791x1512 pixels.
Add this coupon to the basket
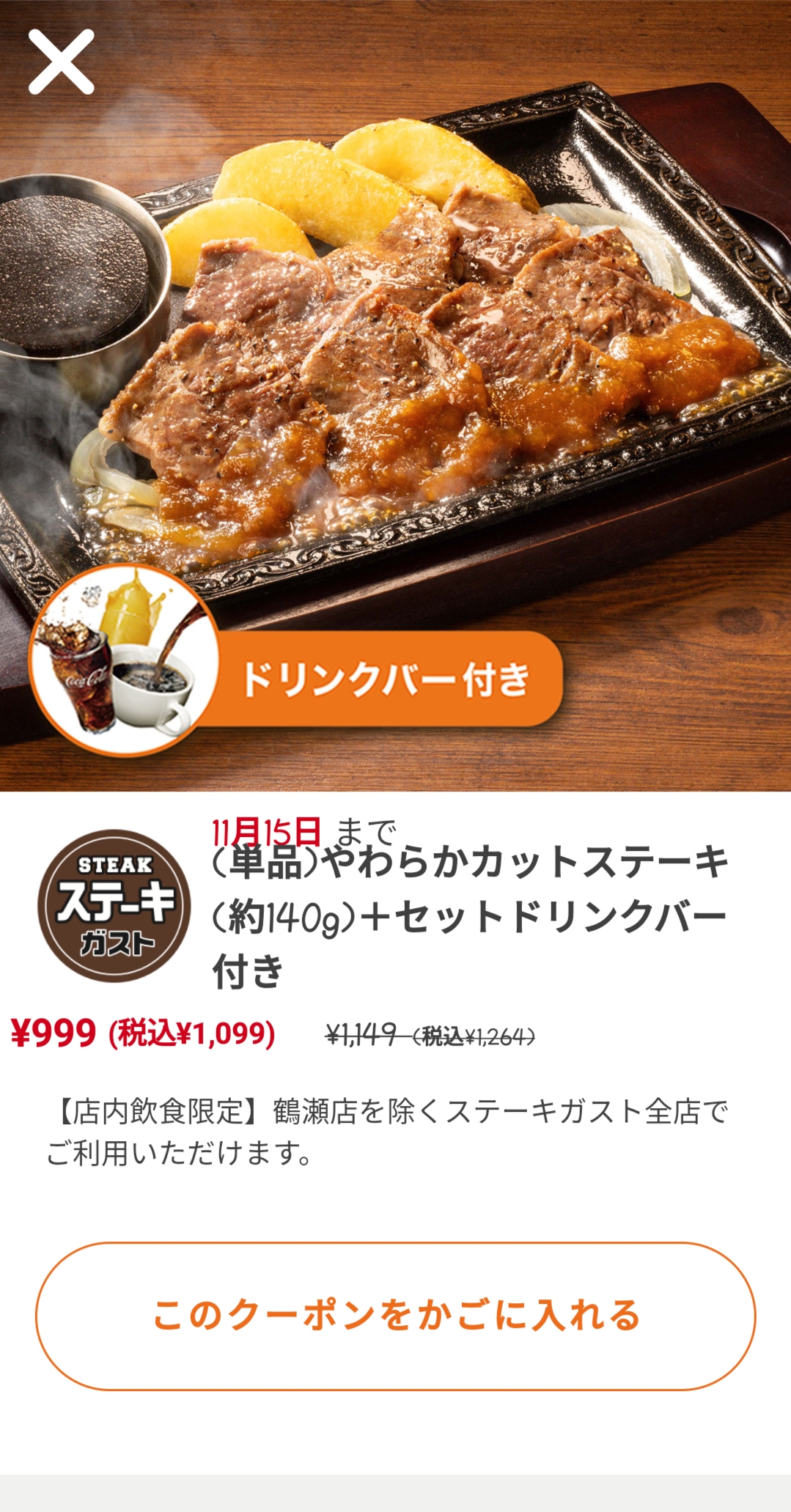[x=395, y=1316]
